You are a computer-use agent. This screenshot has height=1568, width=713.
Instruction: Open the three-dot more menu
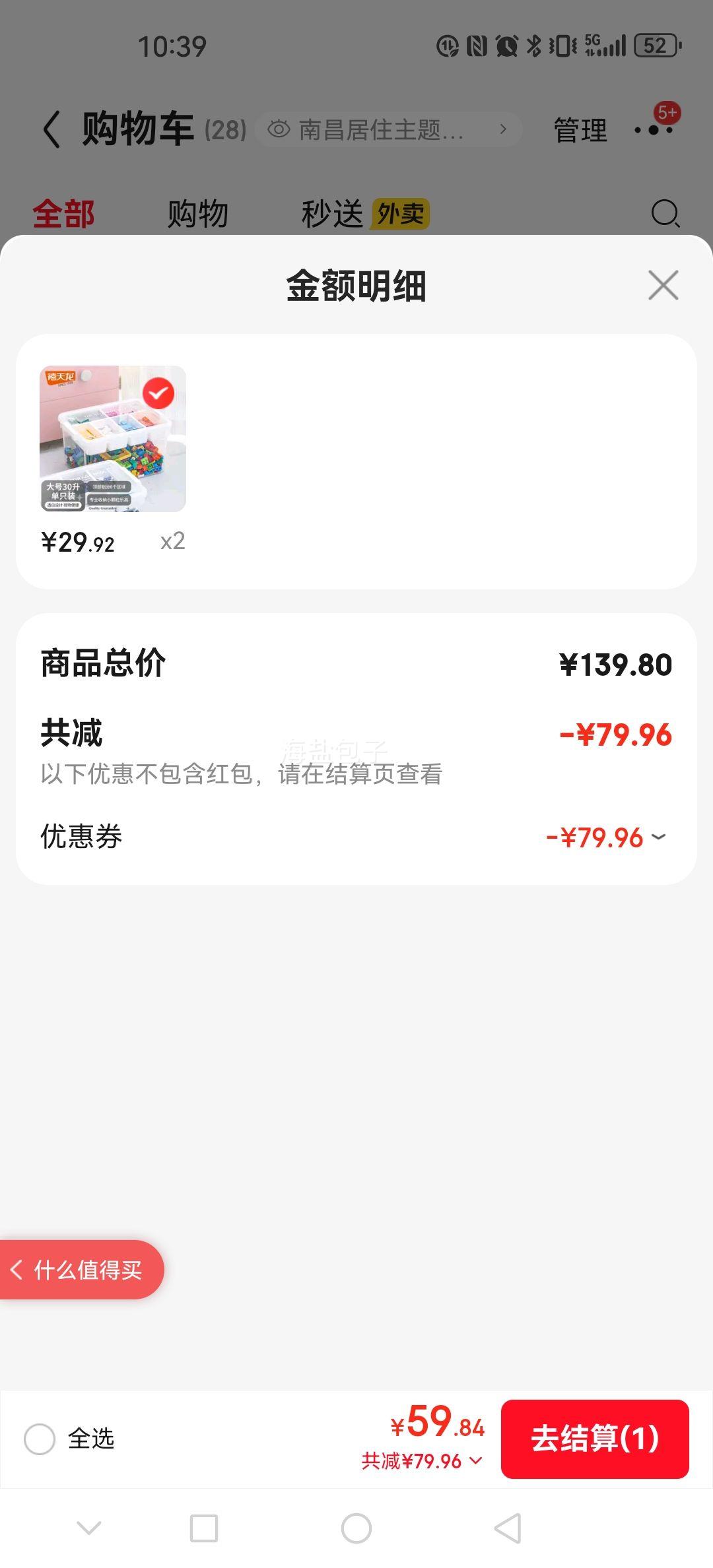click(x=654, y=130)
